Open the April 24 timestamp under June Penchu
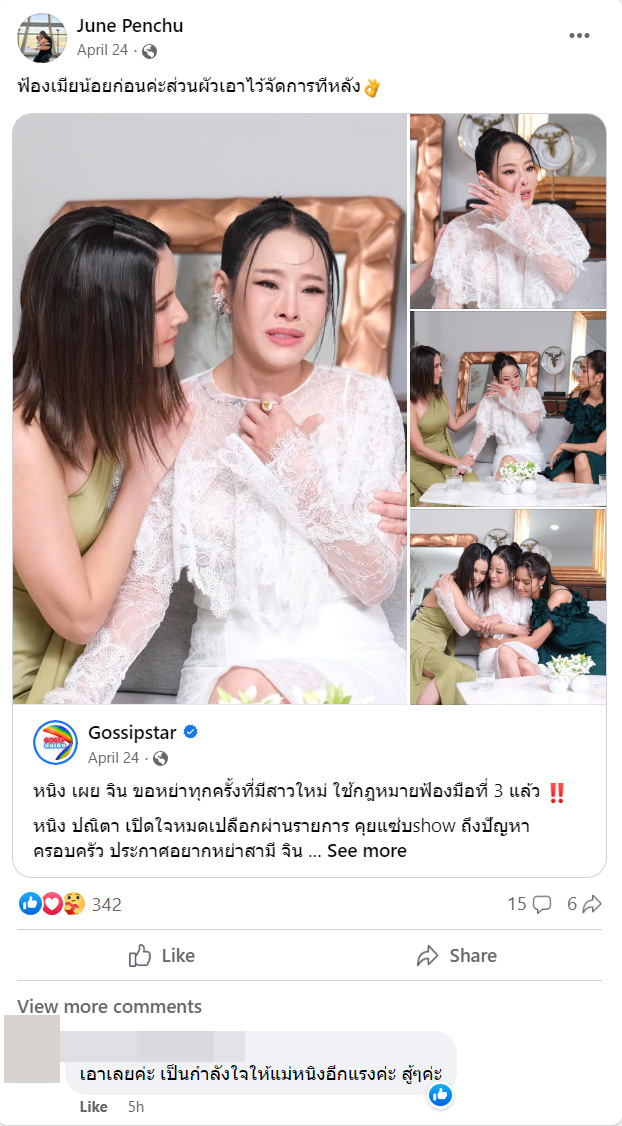 pos(102,50)
